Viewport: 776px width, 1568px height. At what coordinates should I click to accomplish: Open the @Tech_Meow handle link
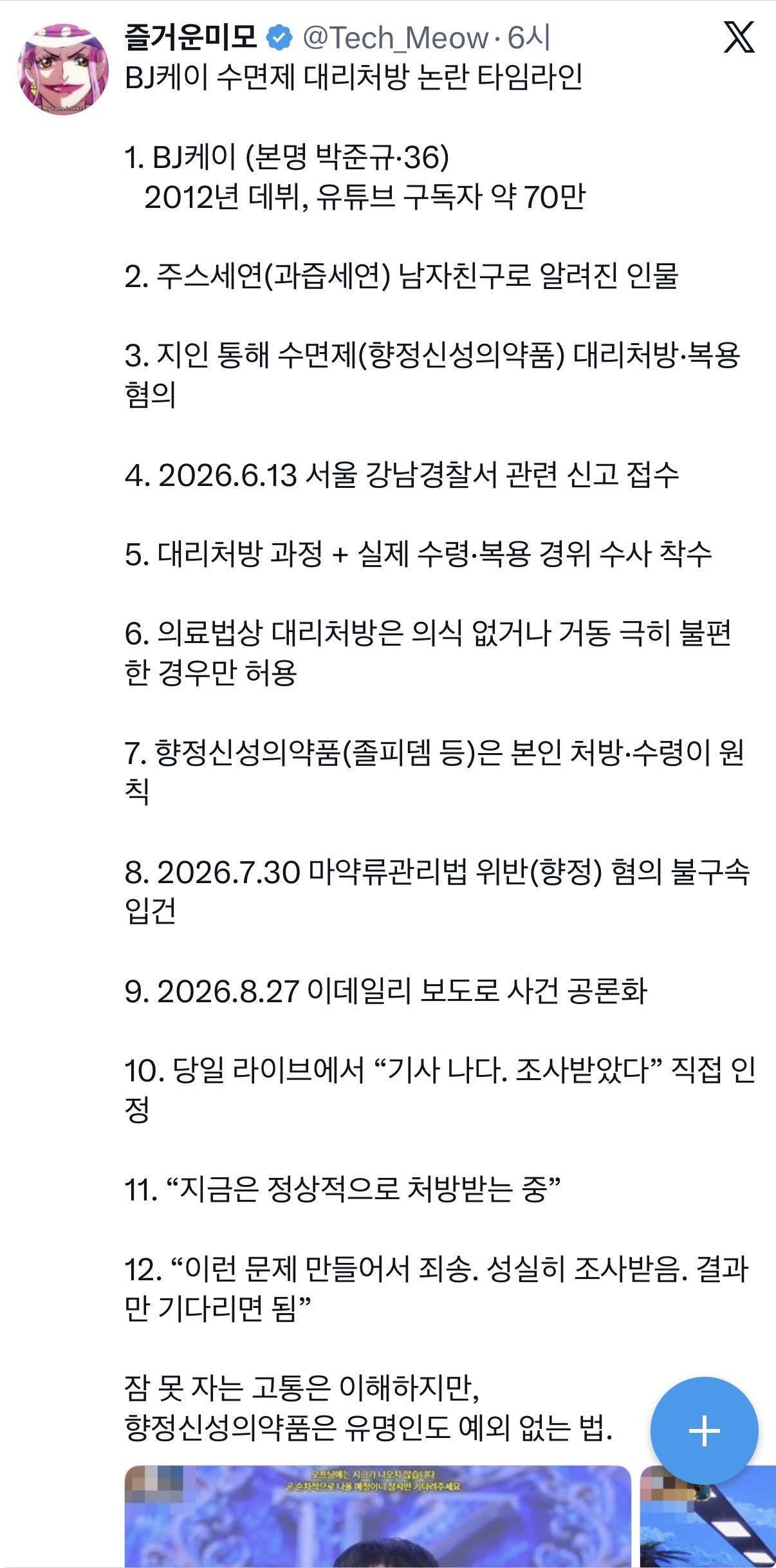click(395, 38)
